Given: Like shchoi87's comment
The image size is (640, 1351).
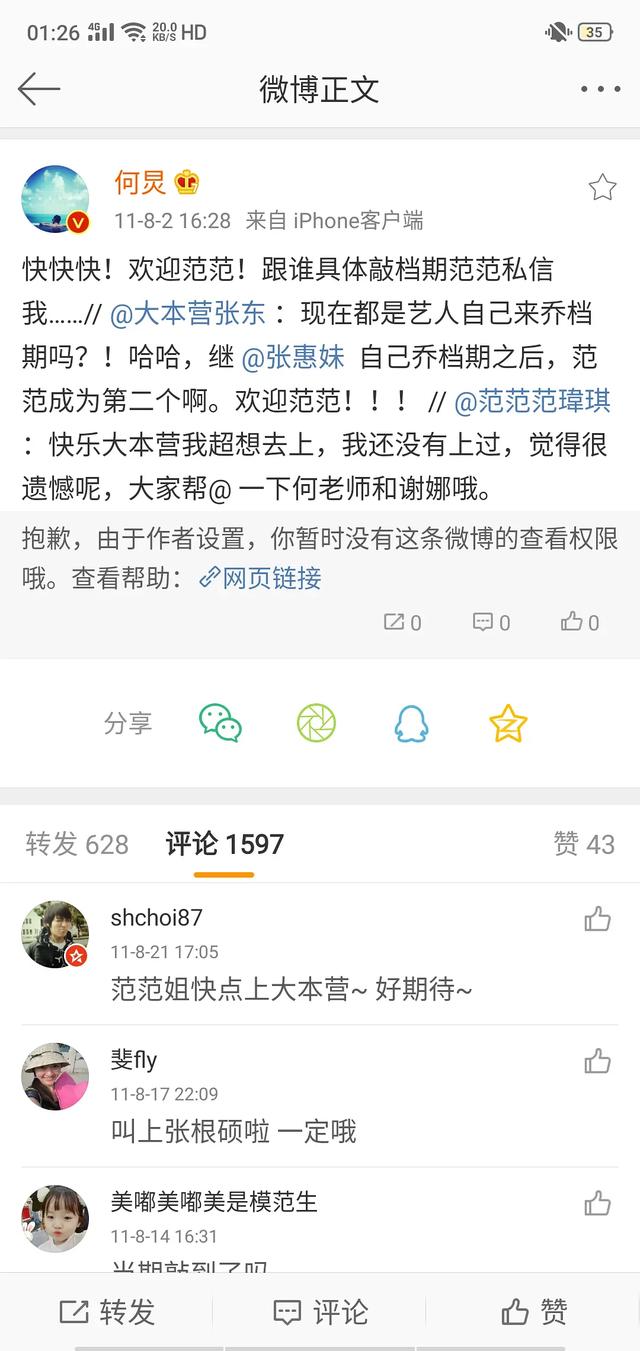Looking at the screenshot, I should [x=598, y=919].
